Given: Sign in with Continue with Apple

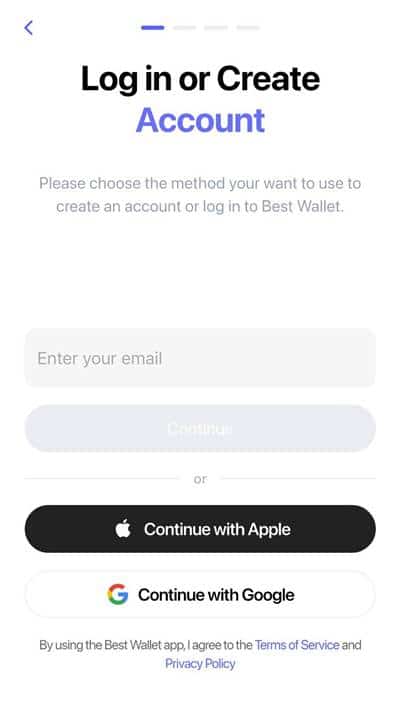Looking at the screenshot, I should coord(200,529).
